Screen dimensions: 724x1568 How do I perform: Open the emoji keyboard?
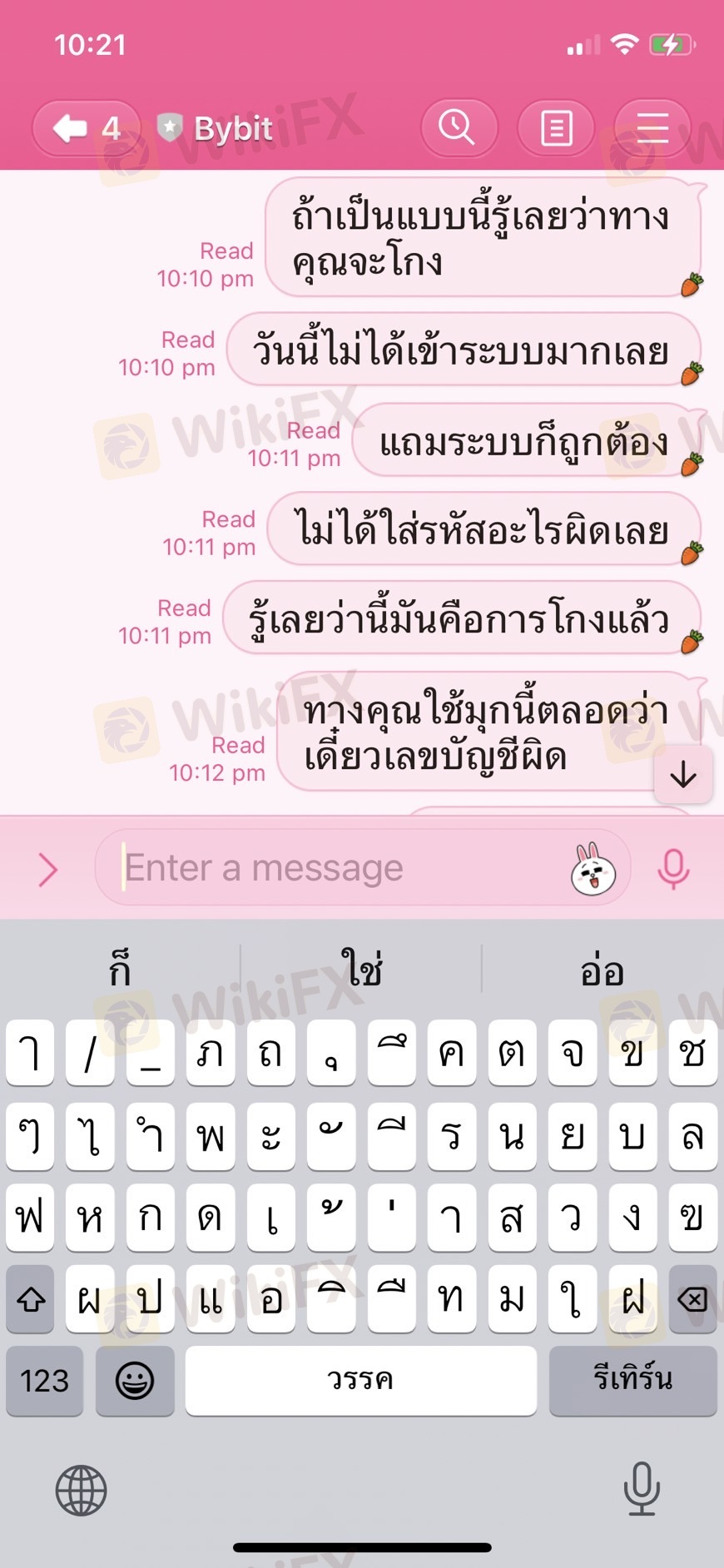click(x=135, y=1381)
